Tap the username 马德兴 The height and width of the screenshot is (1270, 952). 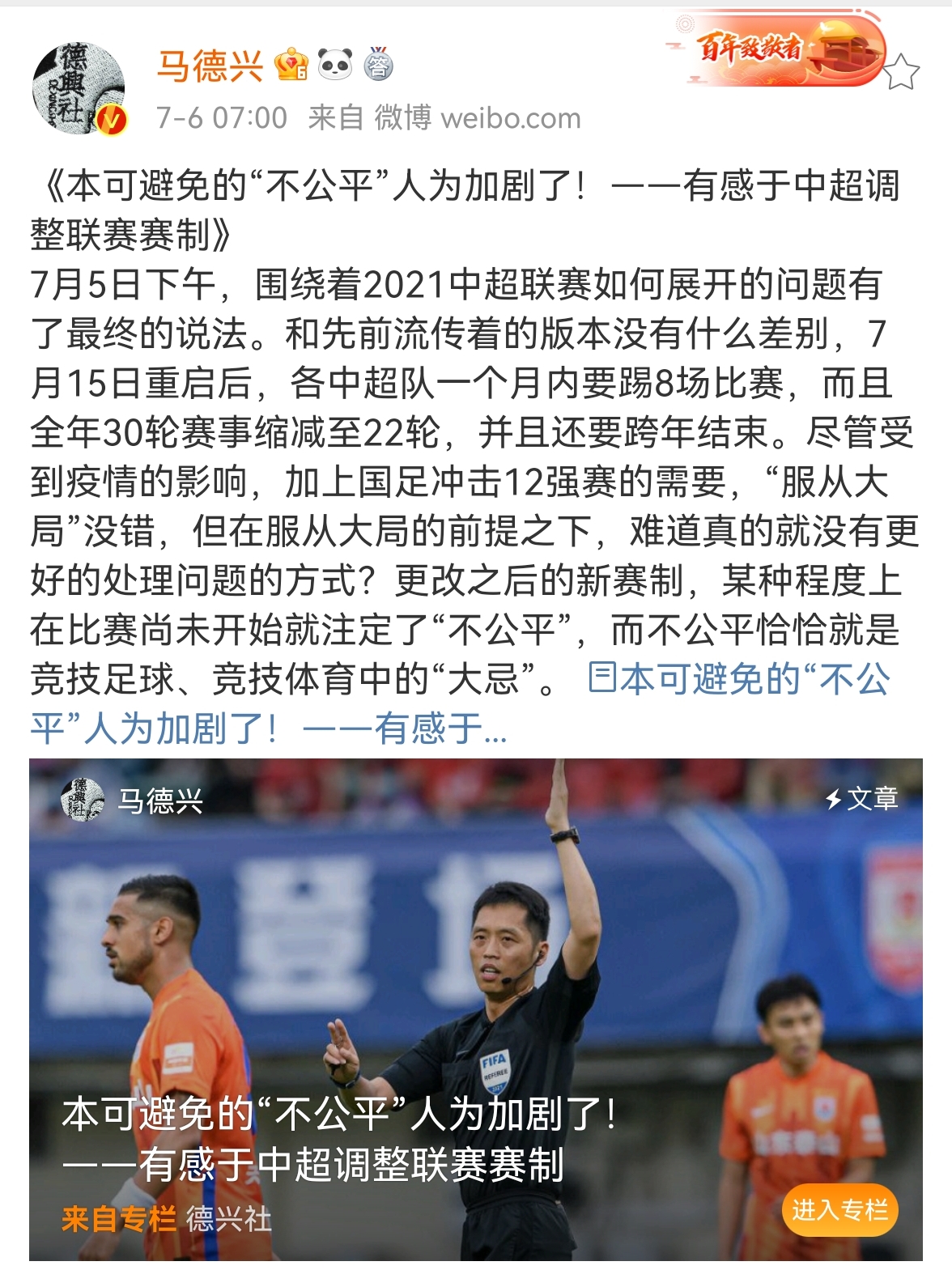pos(210,66)
